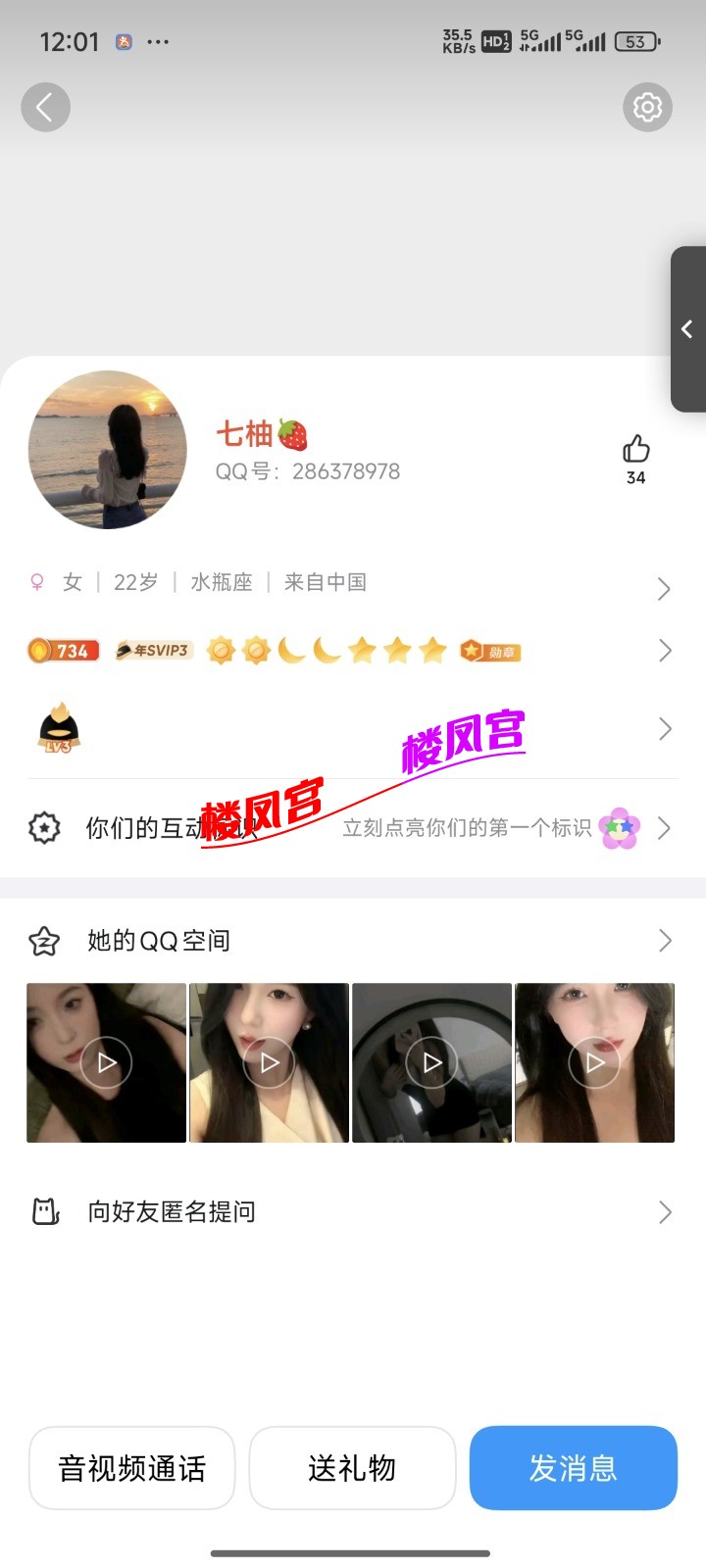
Task: Click the 立刻点亮你们的第一个标识 link
Action: 466,828
